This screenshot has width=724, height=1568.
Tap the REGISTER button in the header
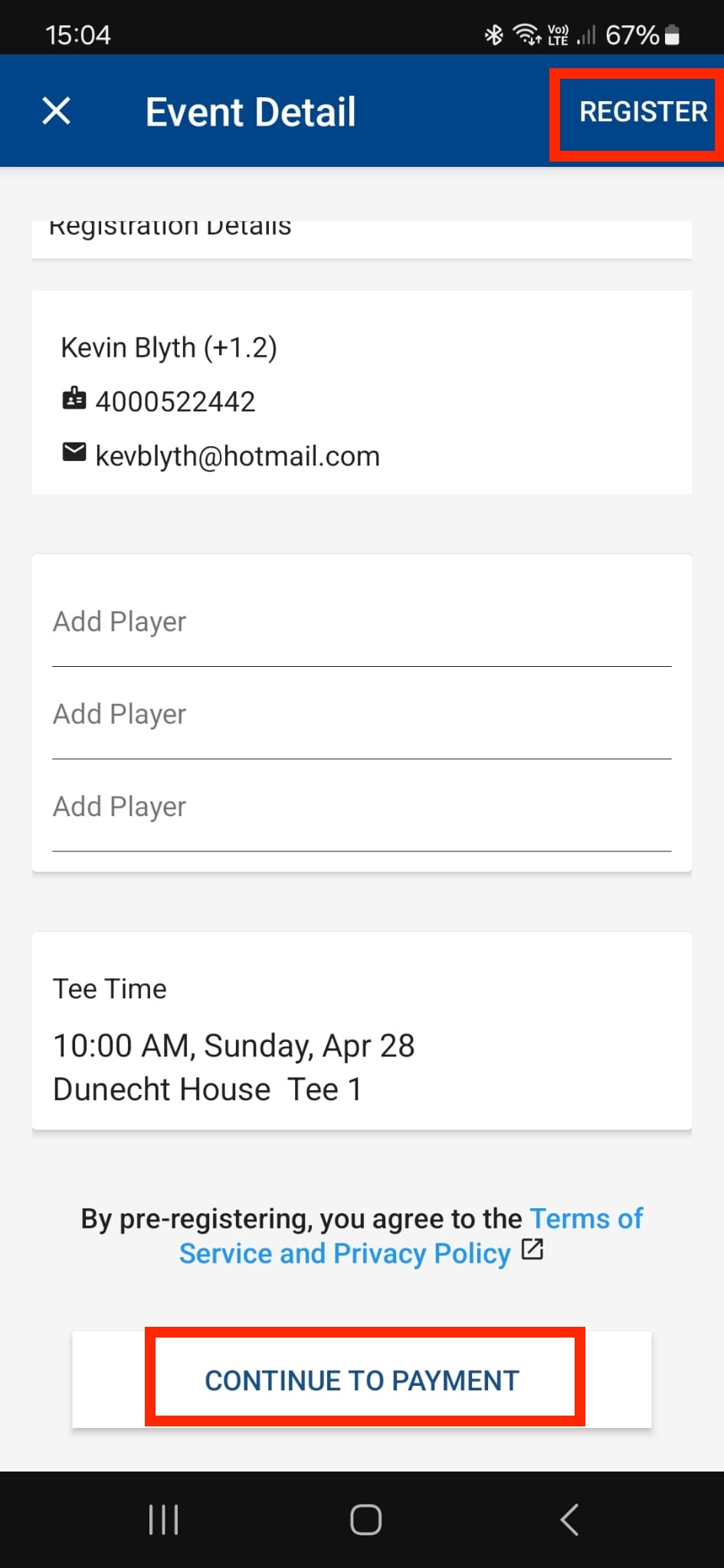pyautogui.click(x=643, y=112)
